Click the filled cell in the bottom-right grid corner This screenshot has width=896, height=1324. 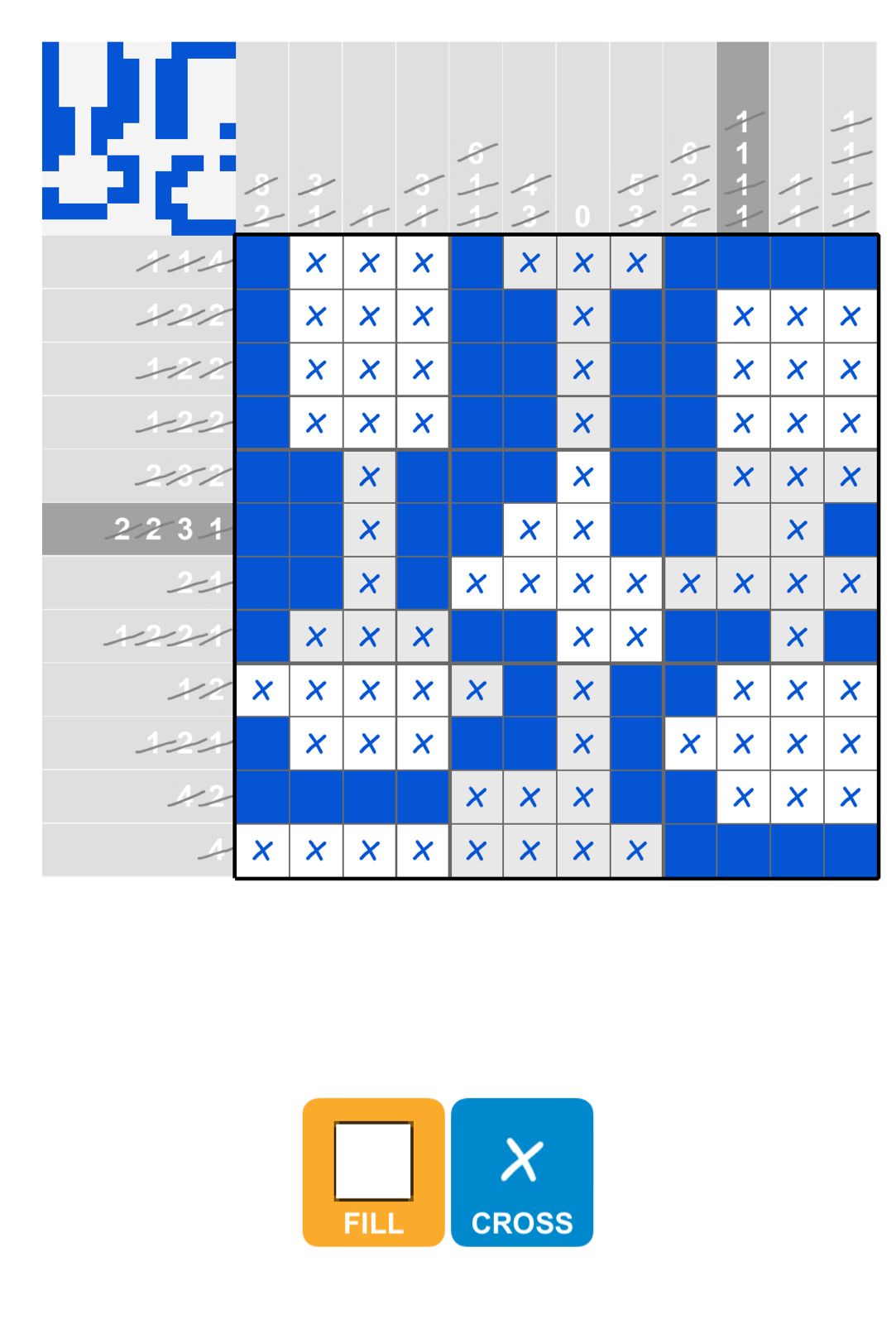[x=850, y=848]
